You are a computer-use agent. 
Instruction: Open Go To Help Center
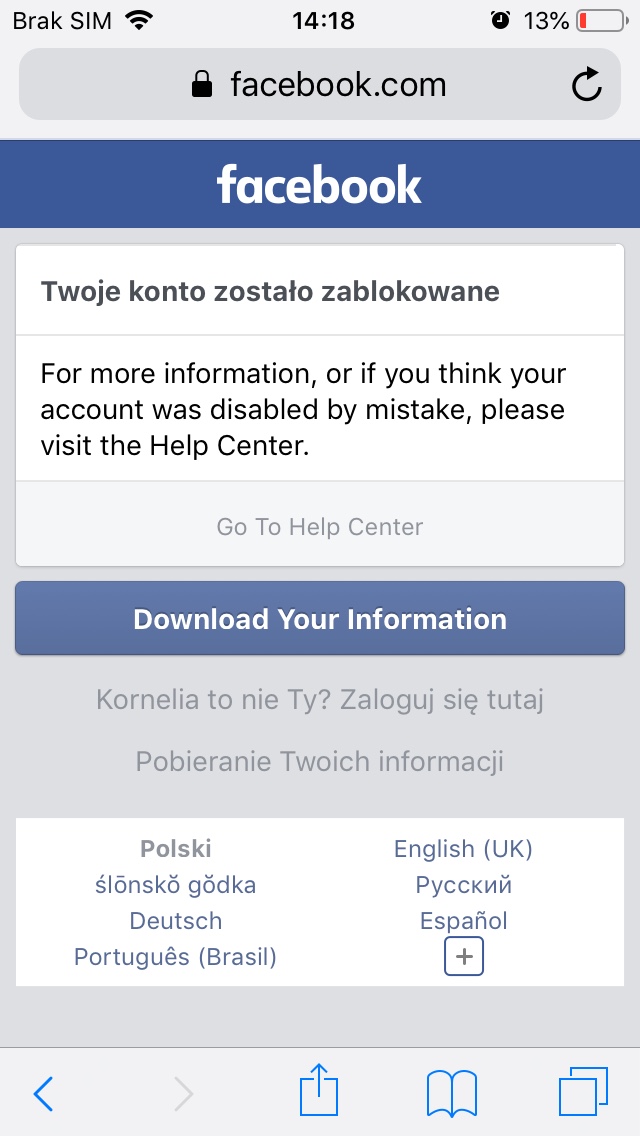click(320, 526)
